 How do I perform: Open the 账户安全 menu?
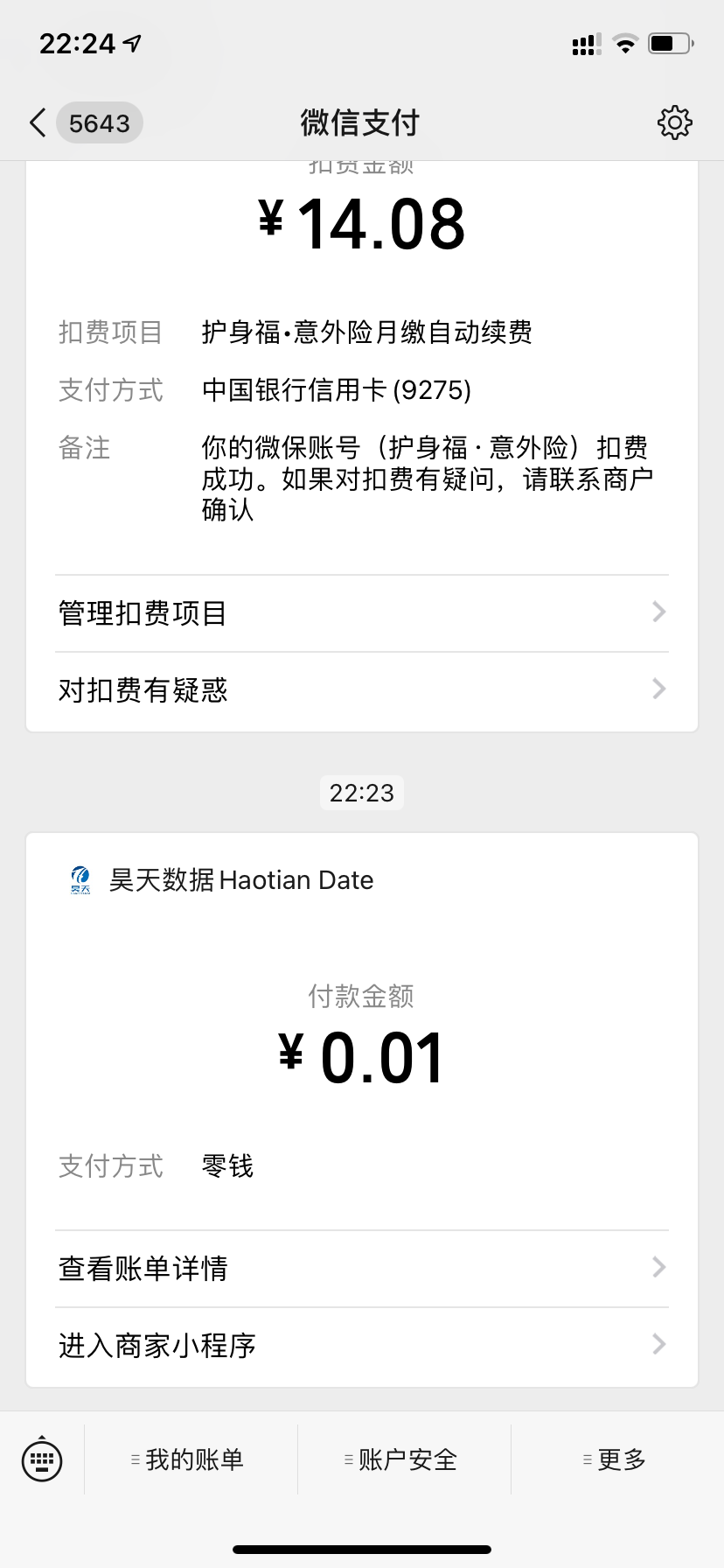(404, 1459)
